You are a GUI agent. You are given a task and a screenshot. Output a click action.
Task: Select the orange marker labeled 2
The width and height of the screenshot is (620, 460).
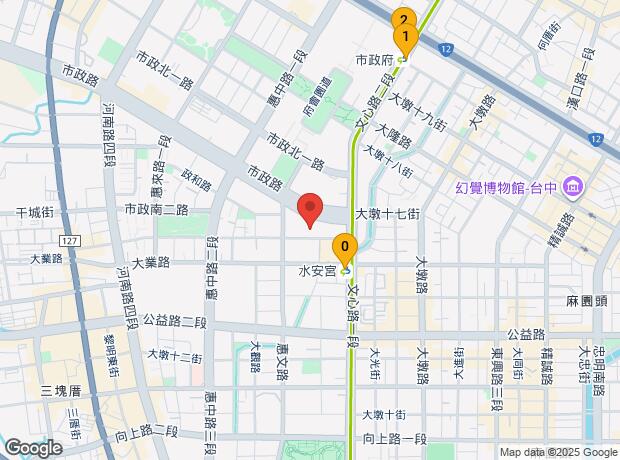(x=401, y=17)
